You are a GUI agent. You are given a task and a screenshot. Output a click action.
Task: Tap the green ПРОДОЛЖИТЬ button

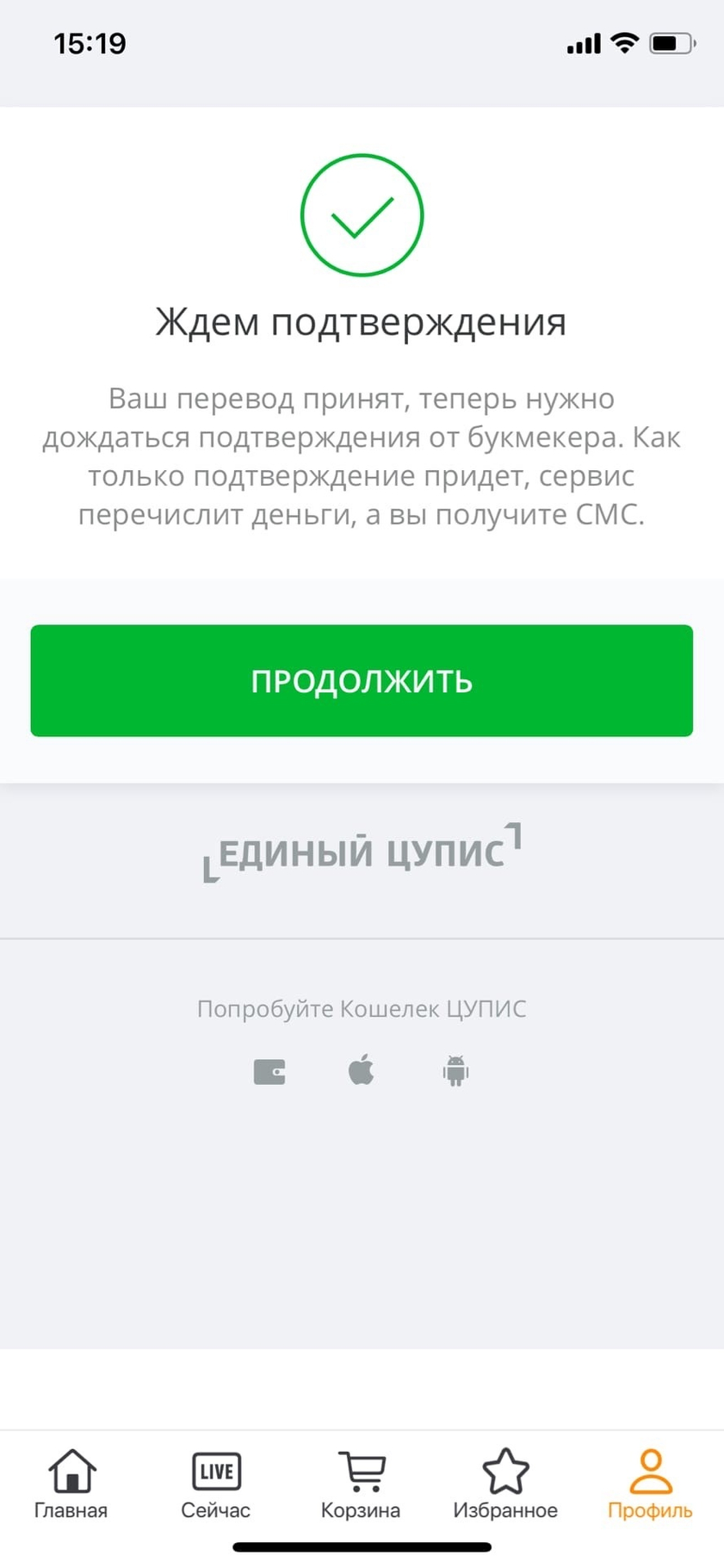362,680
